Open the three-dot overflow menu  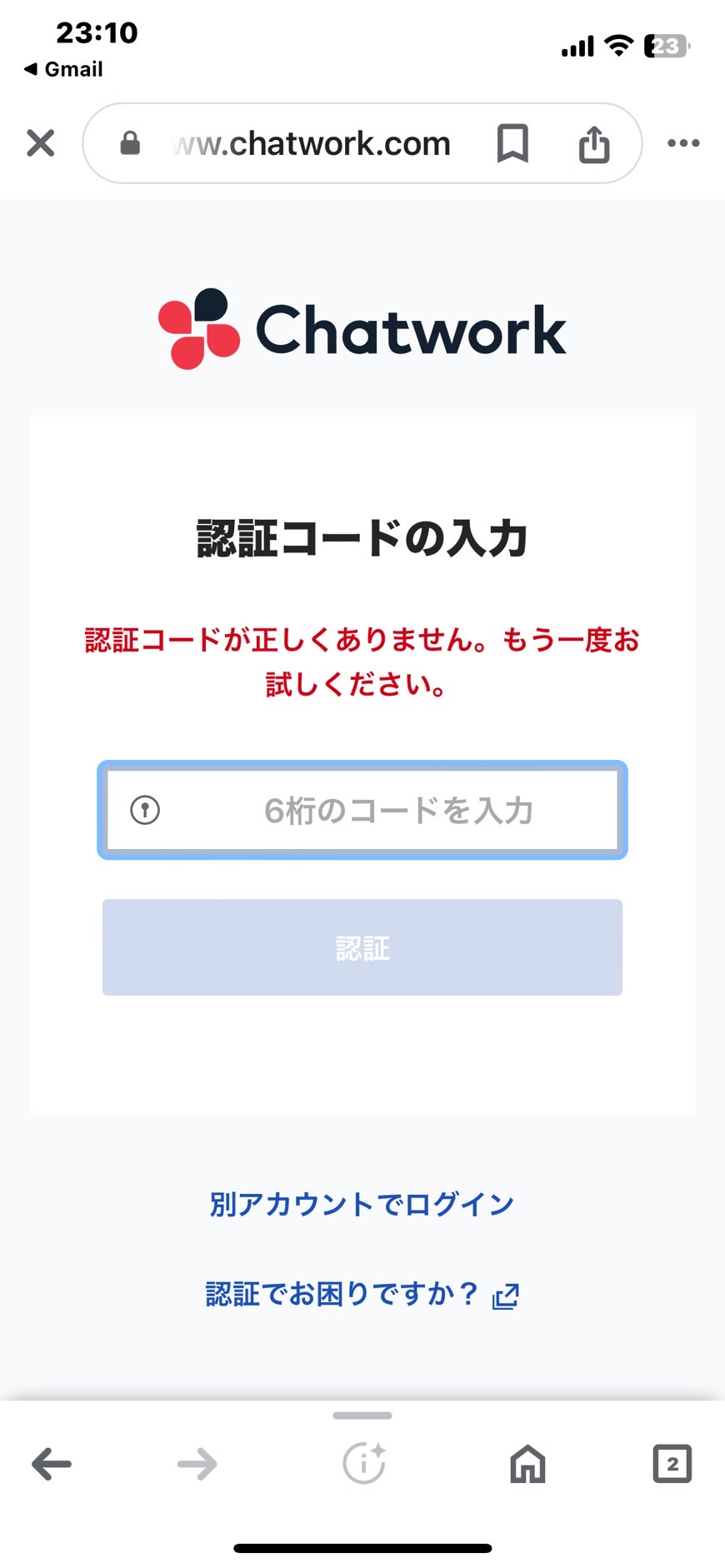[683, 143]
